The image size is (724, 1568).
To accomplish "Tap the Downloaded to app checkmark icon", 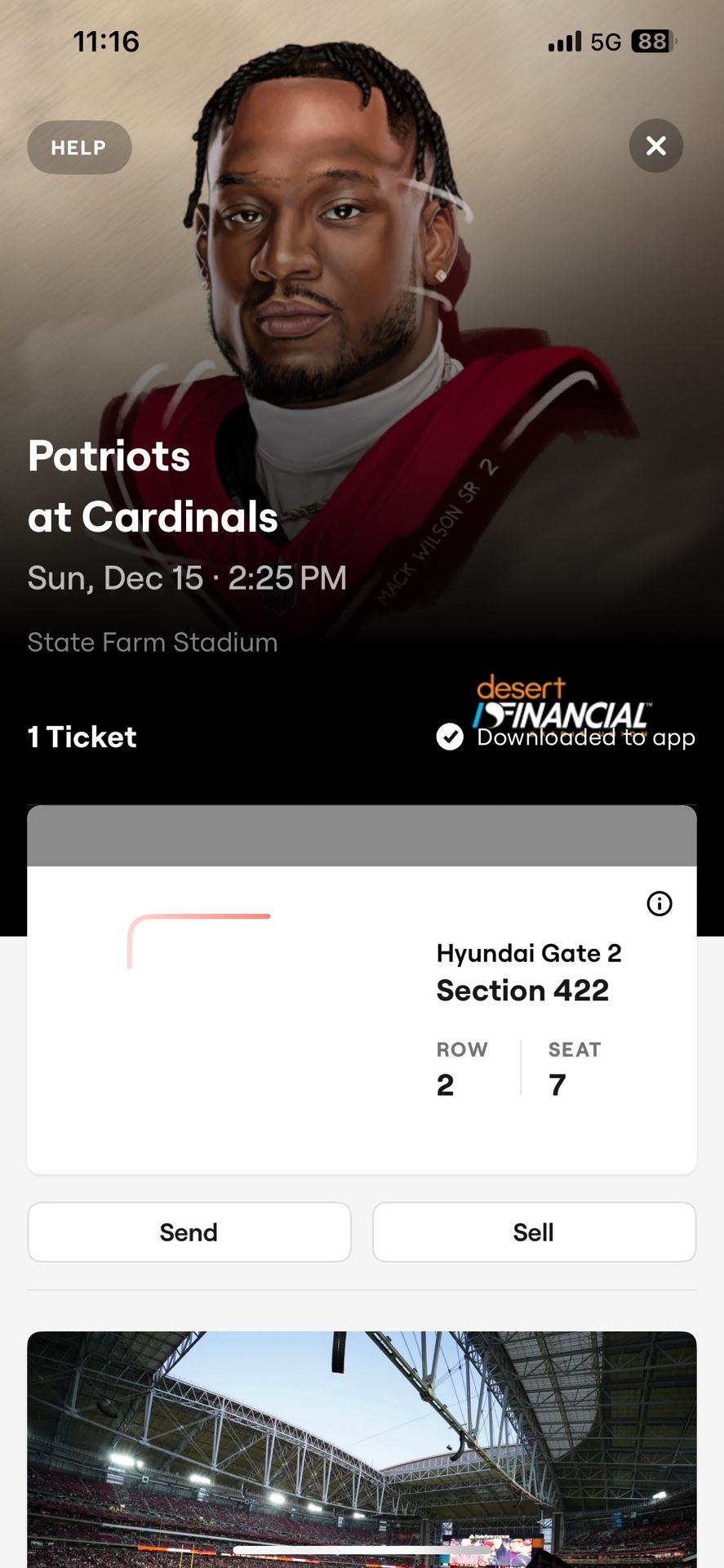I will [x=450, y=737].
